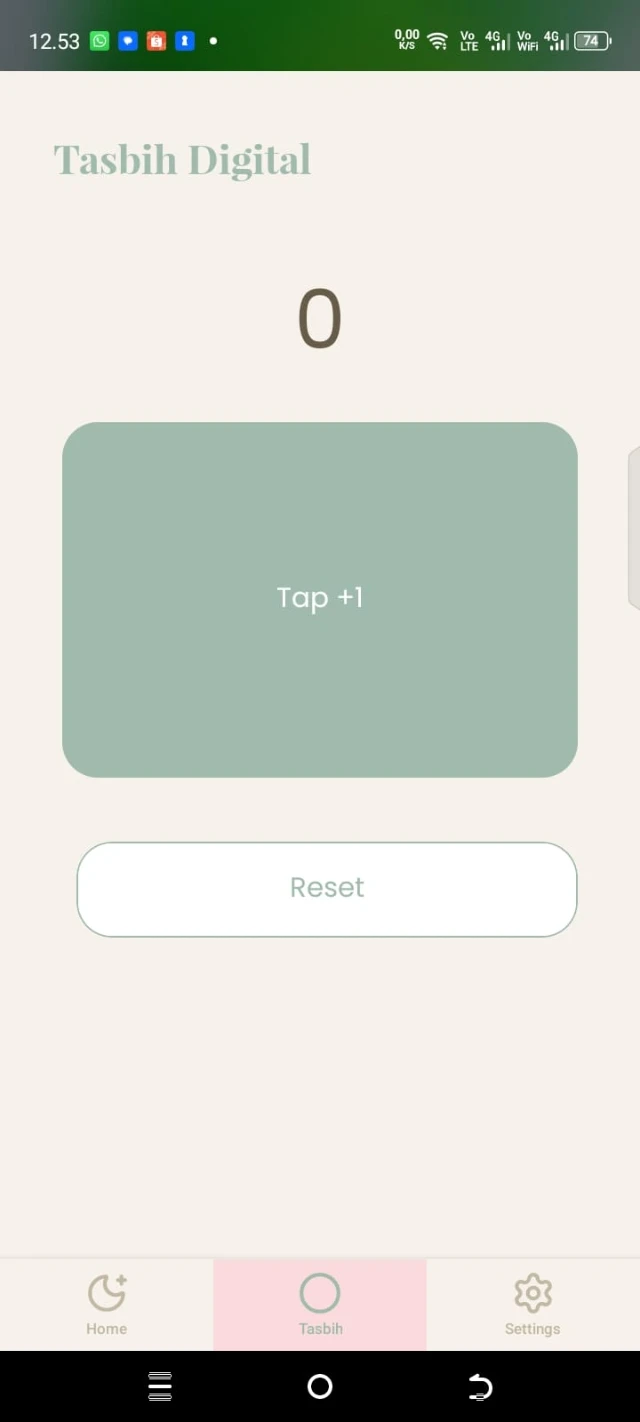Viewport: 640px width, 1422px height.
Task: Reset the tasbih counter
Action: pos(327,889)
